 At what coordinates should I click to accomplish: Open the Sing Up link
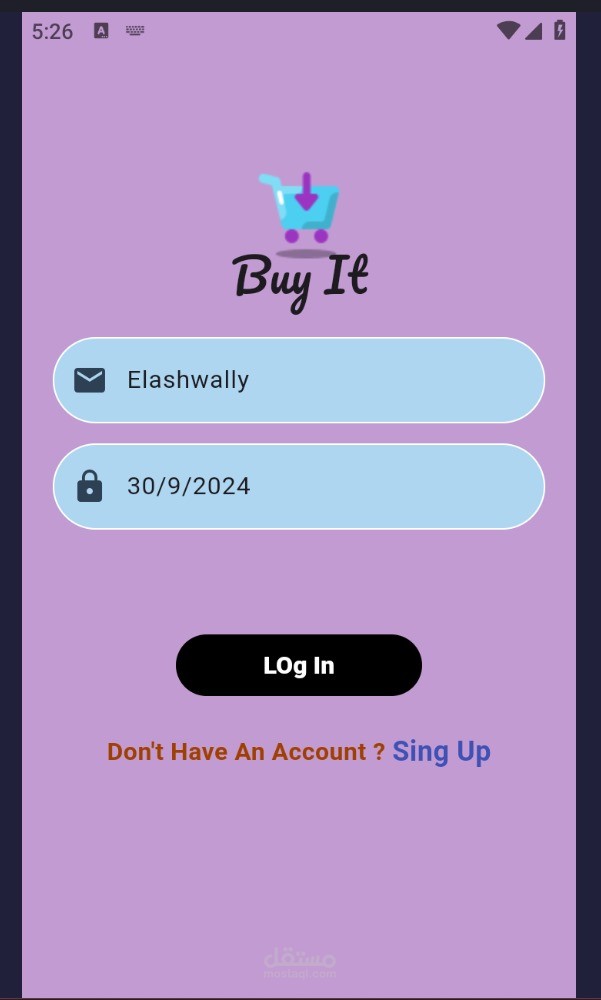(441, 751)
